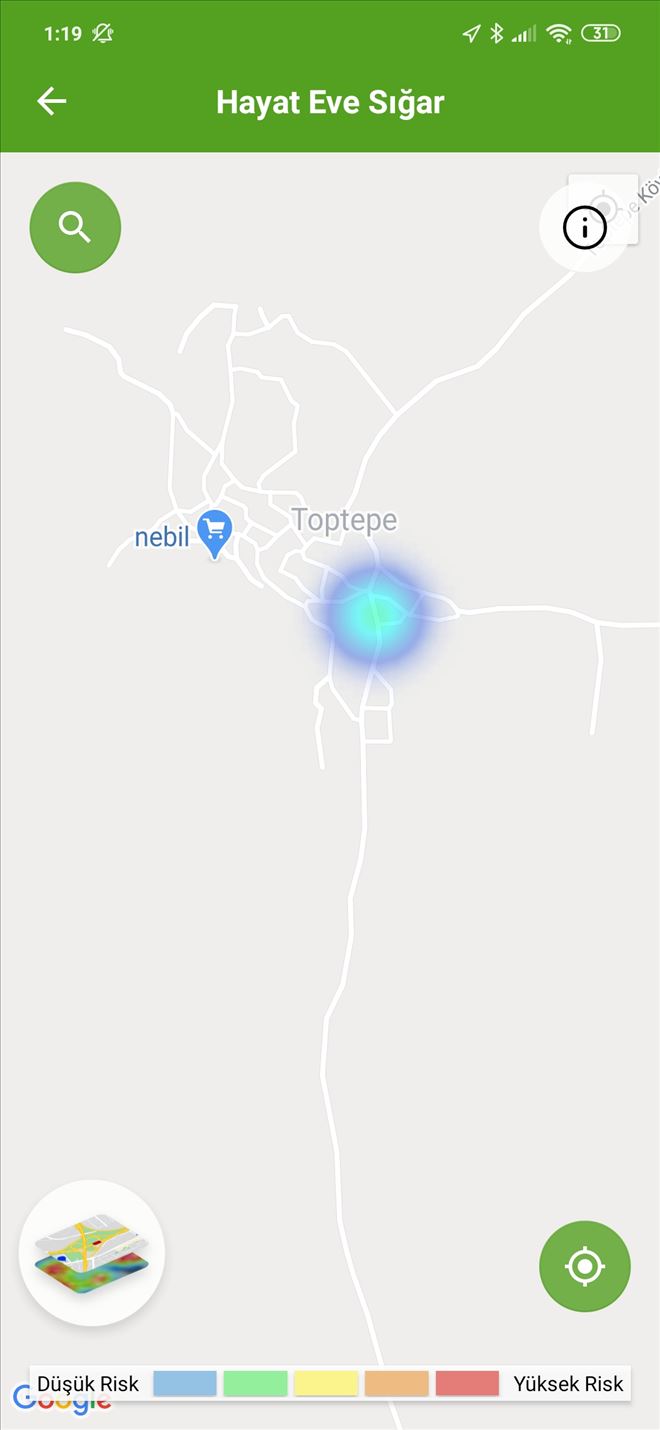Center map on my current location

585,1266
